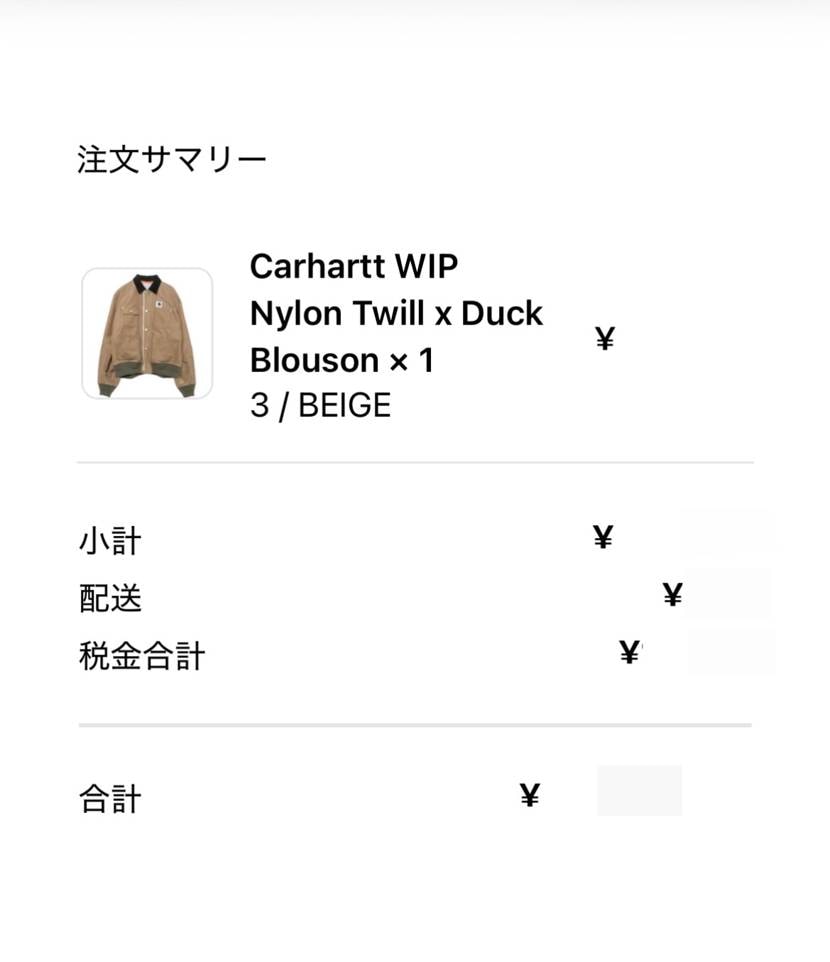Viewport: 830px width, 962px height.
Task: Select the 配送 shipping label
Action: coord(110,598)
